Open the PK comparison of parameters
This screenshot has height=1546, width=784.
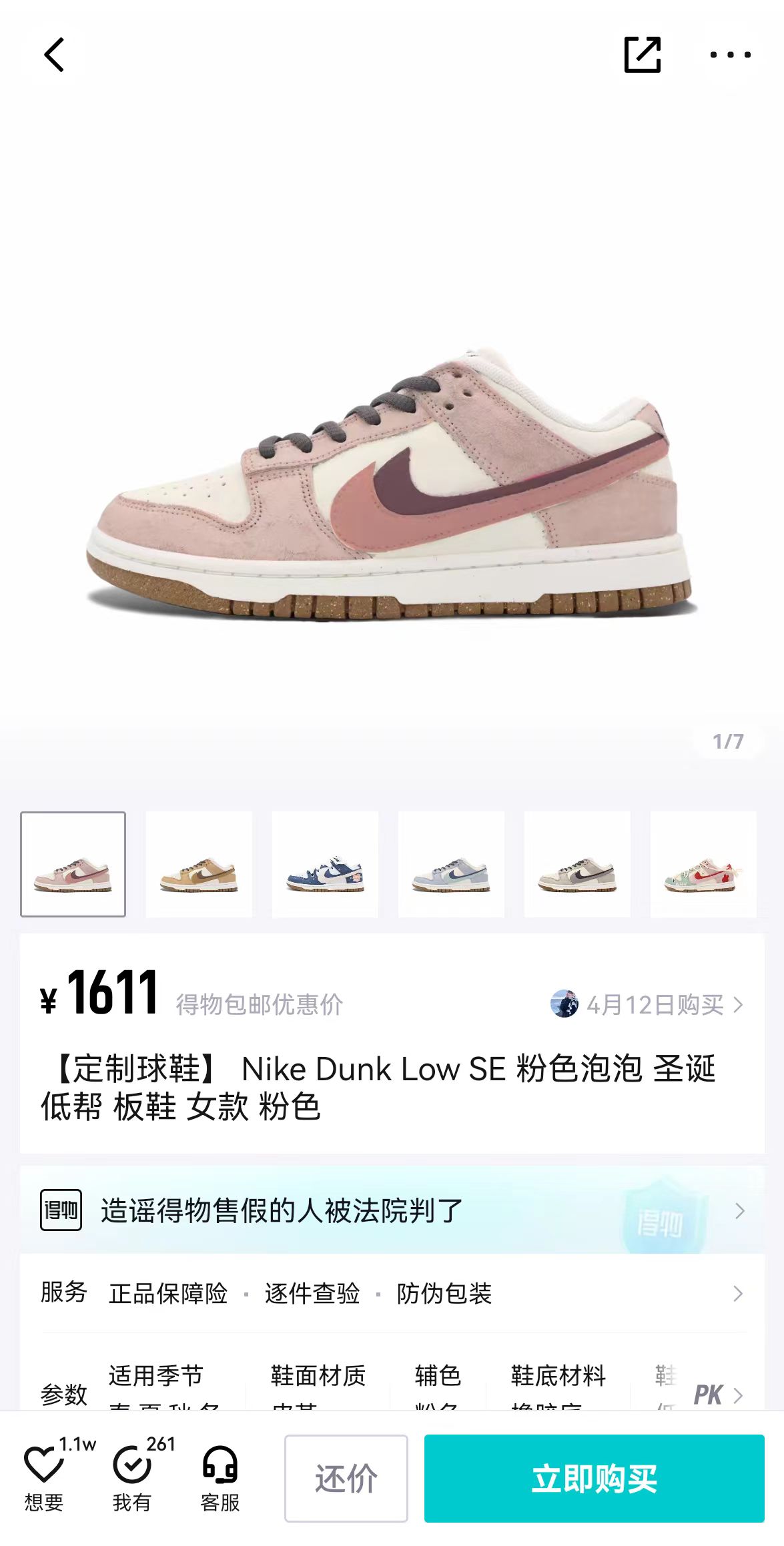coord(718,1395)
